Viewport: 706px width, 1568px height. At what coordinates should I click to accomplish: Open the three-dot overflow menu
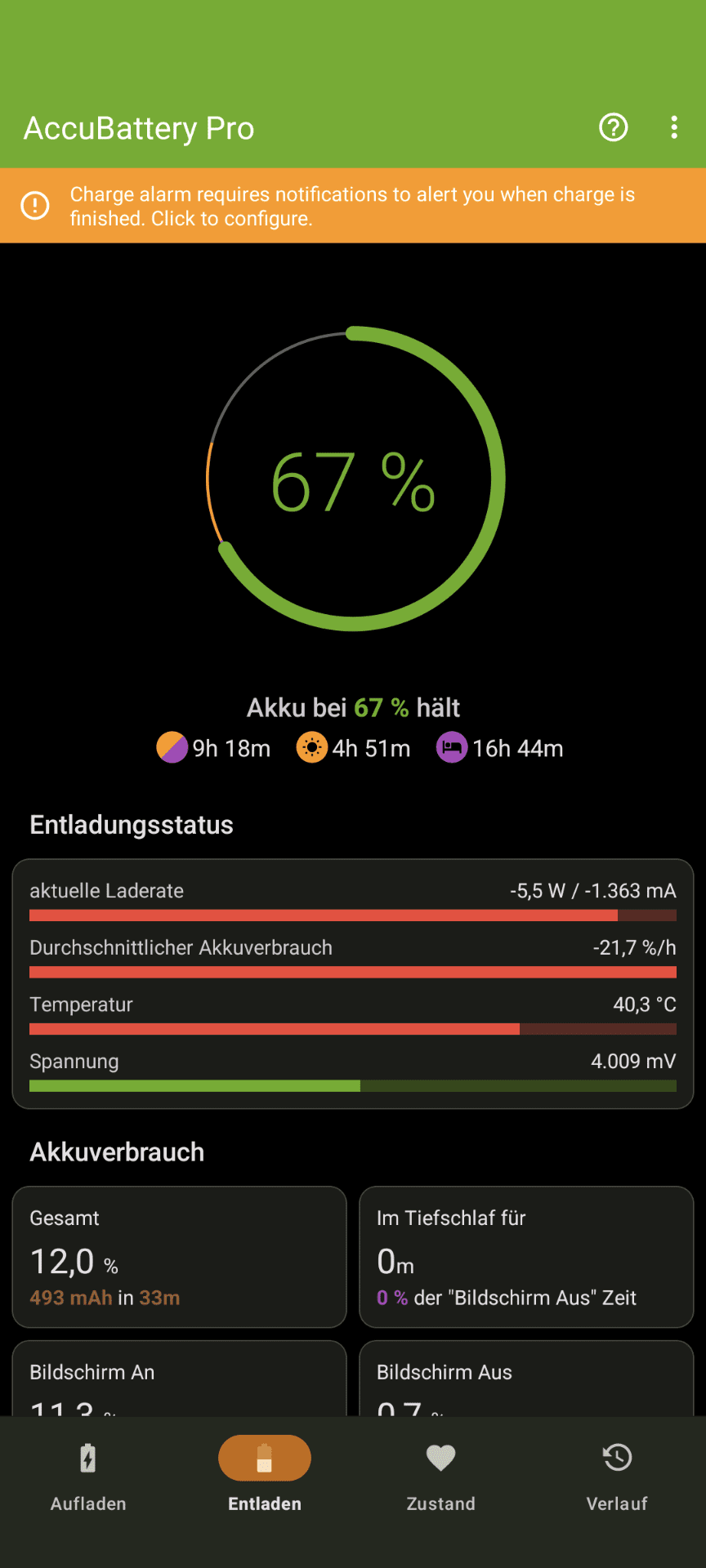(x=674, y=127)
